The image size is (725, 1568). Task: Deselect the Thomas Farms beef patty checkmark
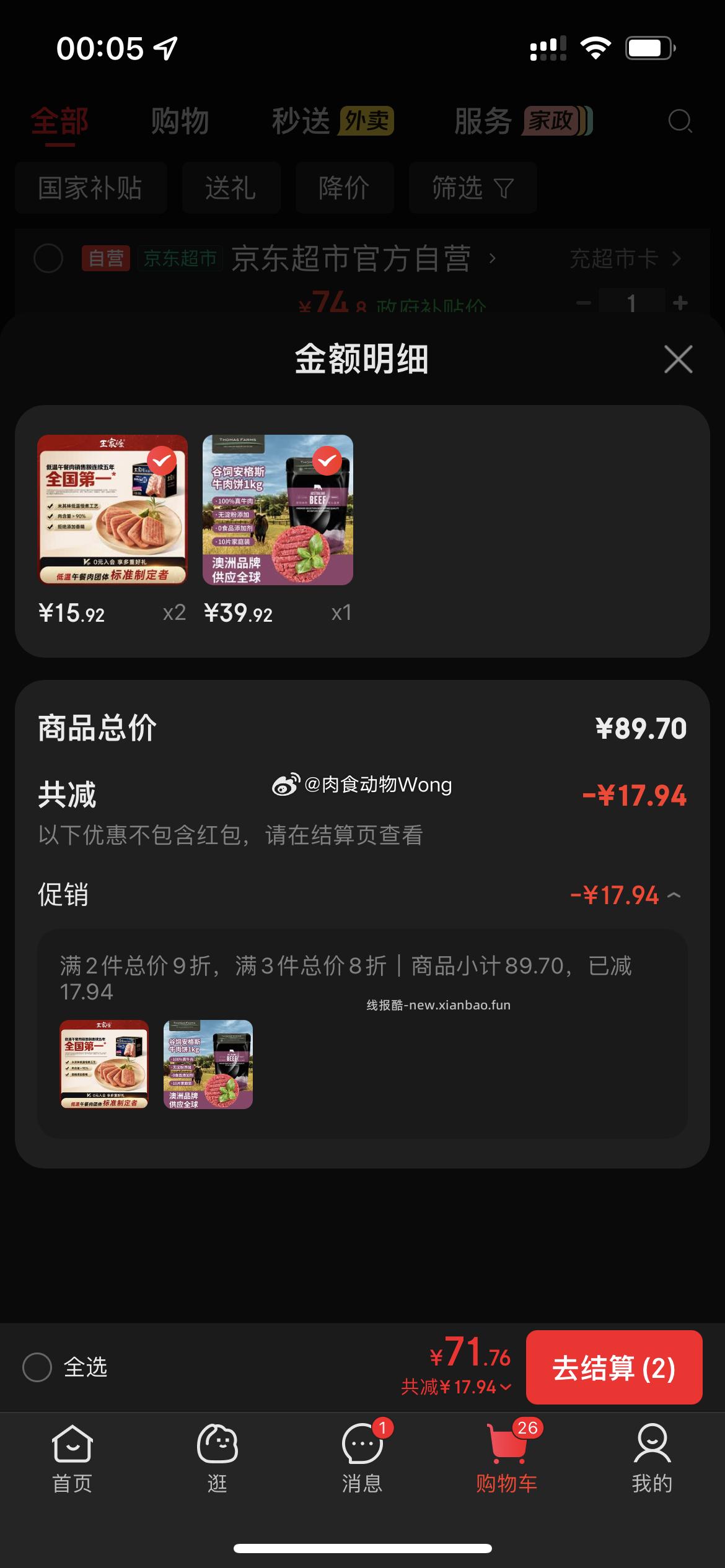[x=328, y=460]
